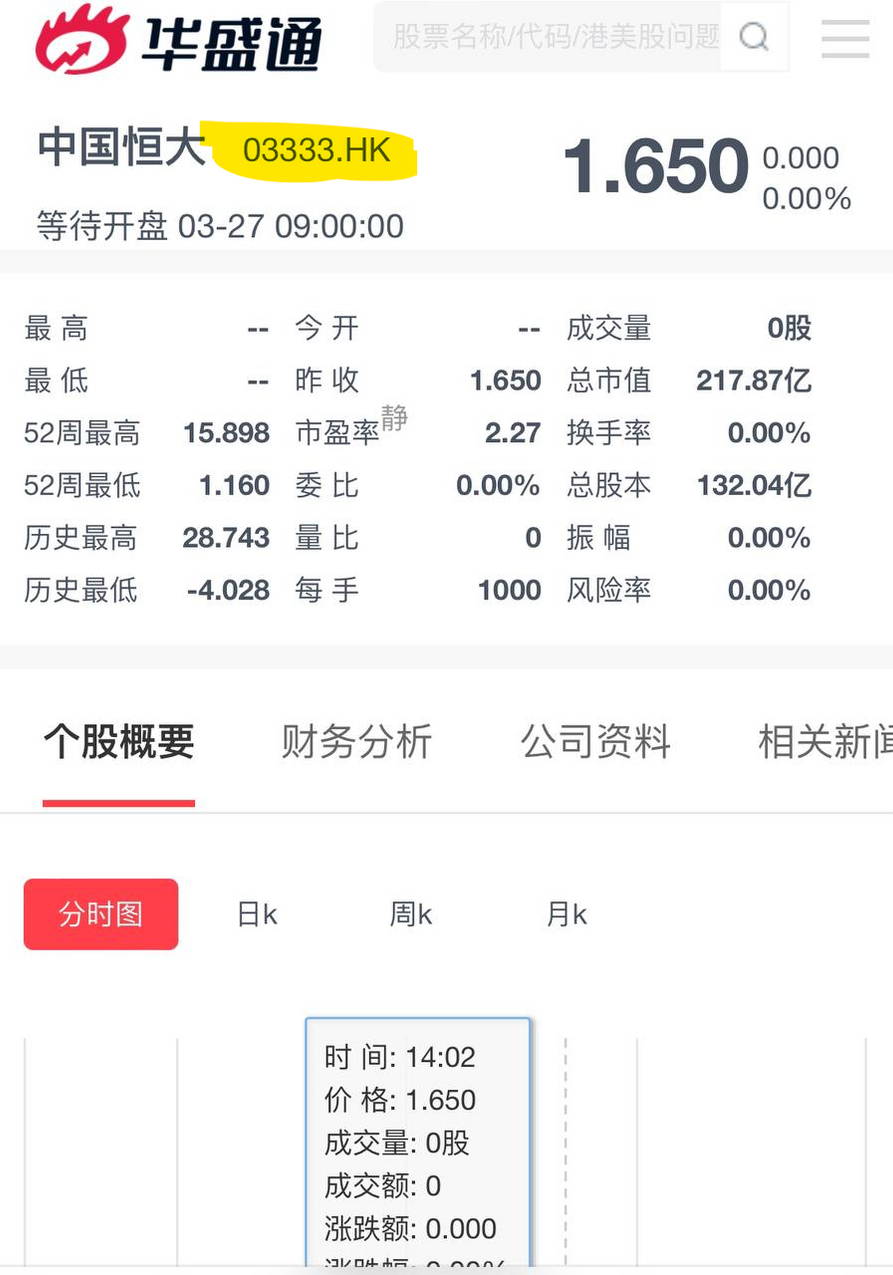Open the 相关新闻 tab
This screenshot has width=893, height=1275.
coord(825,742)
